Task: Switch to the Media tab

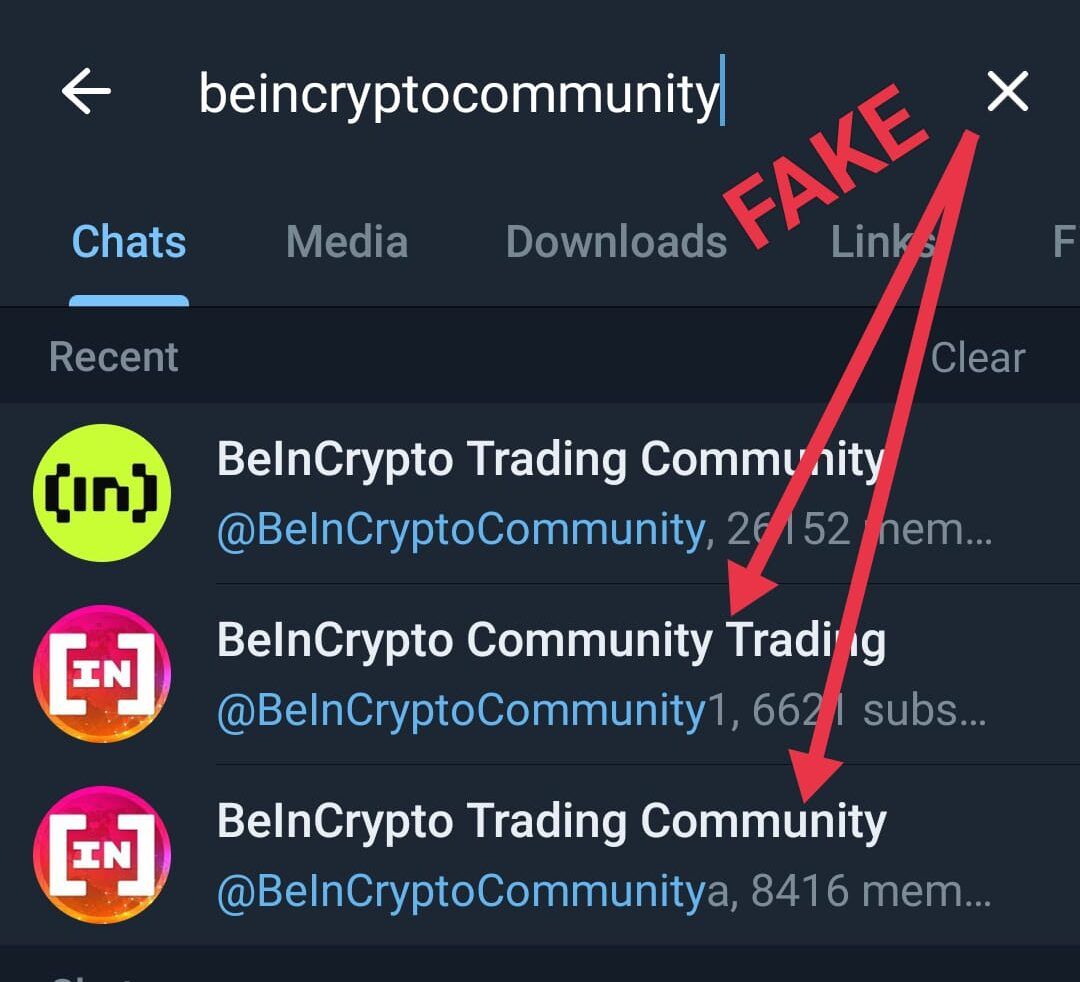Action: click(x=347, y=243)
